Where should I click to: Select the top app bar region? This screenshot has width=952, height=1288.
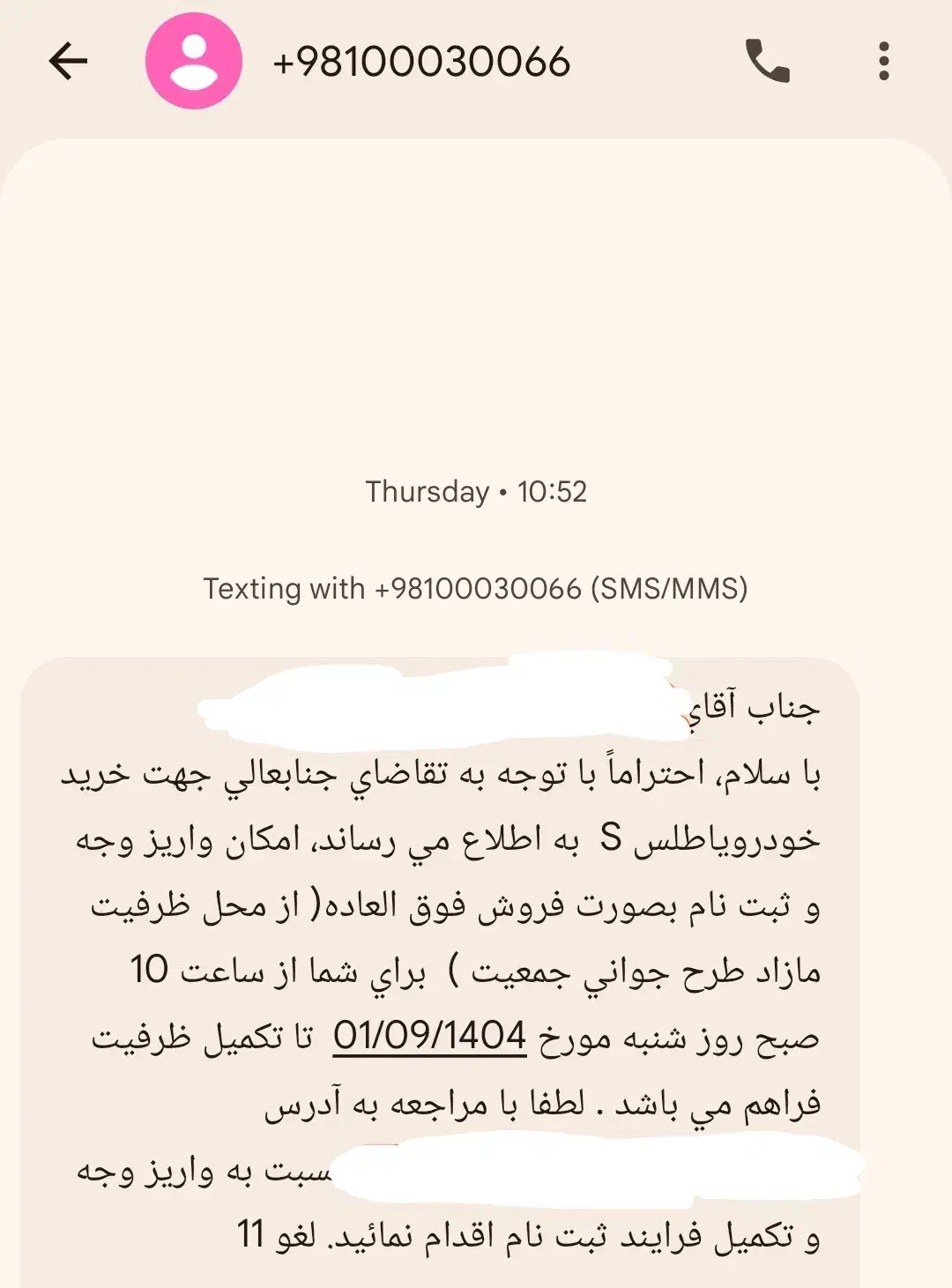(476, 60)
